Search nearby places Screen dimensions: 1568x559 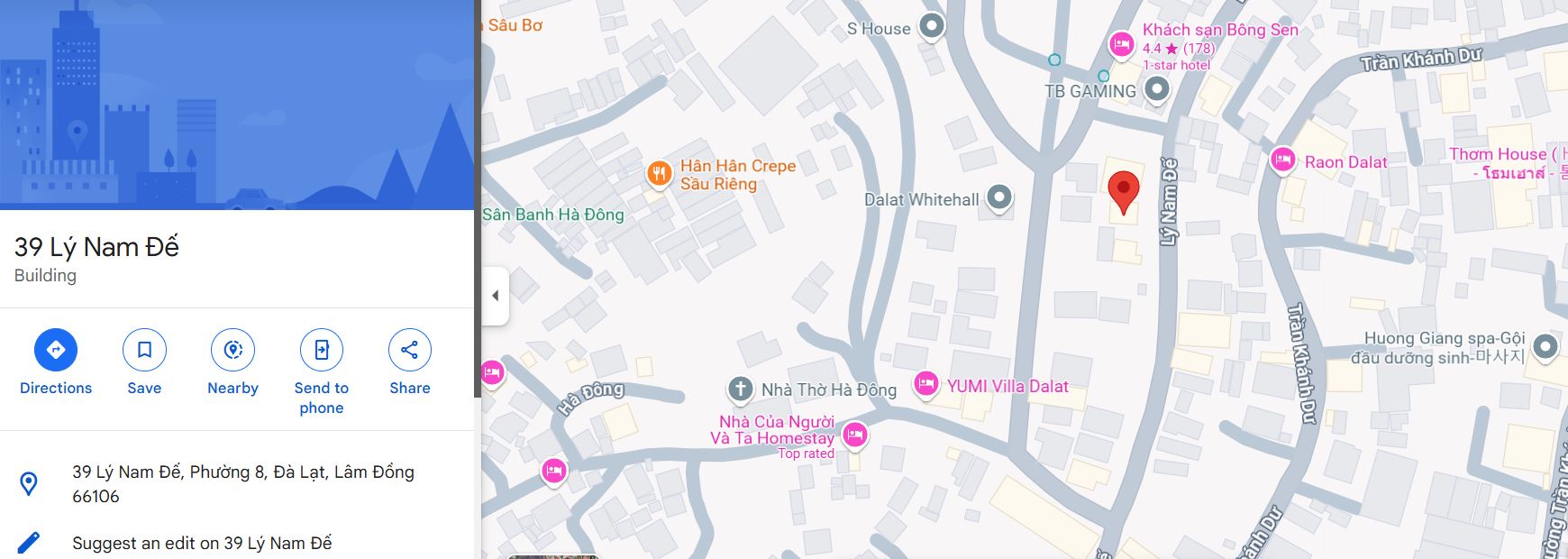tap(232, 350)
